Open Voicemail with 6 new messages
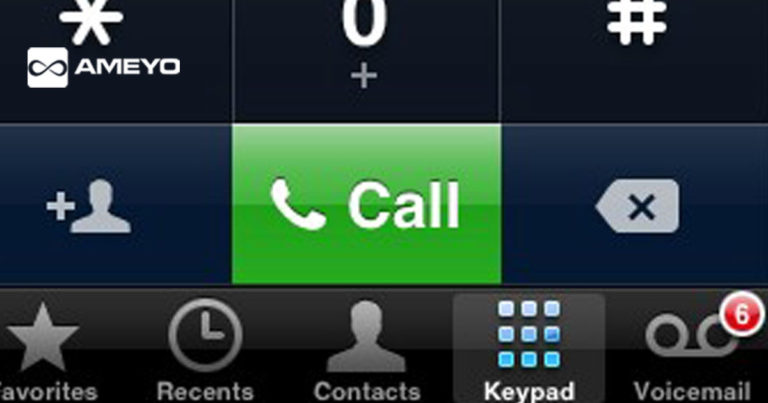Screen dimensions: 768x403 692,350
